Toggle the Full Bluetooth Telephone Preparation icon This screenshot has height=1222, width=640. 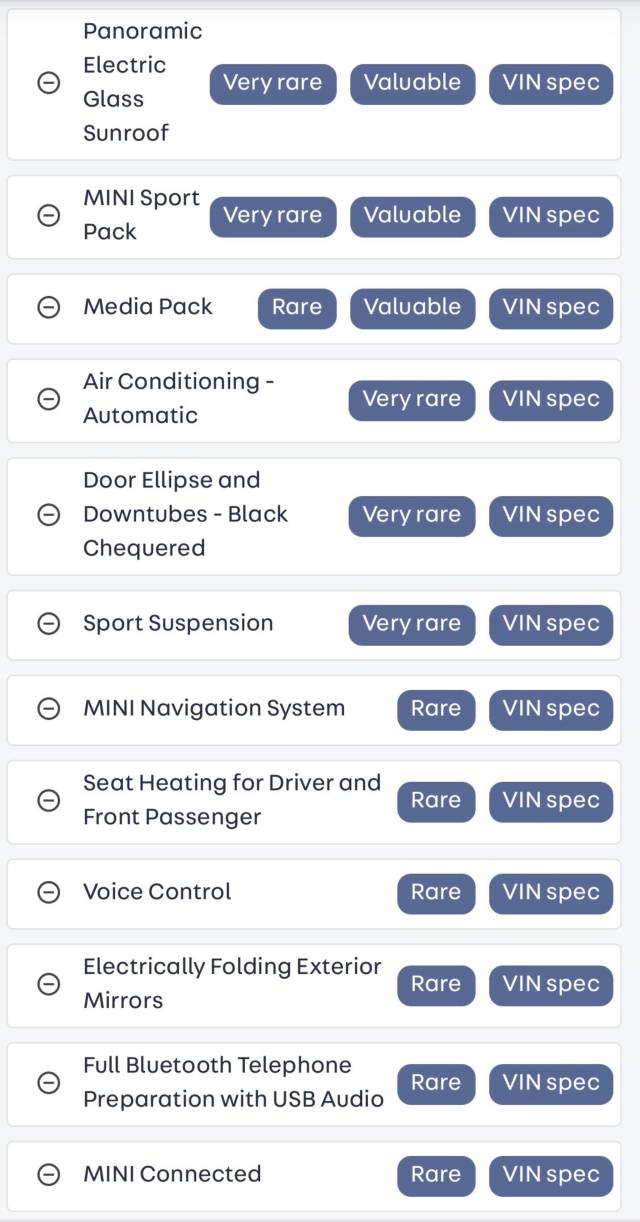[x=48, y=1083]
